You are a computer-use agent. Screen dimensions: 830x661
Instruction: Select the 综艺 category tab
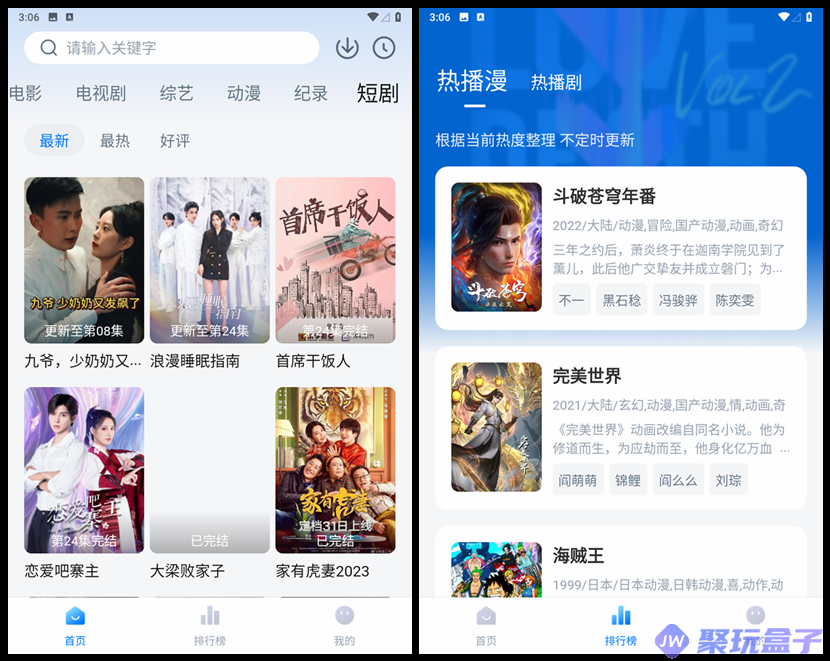176,94
